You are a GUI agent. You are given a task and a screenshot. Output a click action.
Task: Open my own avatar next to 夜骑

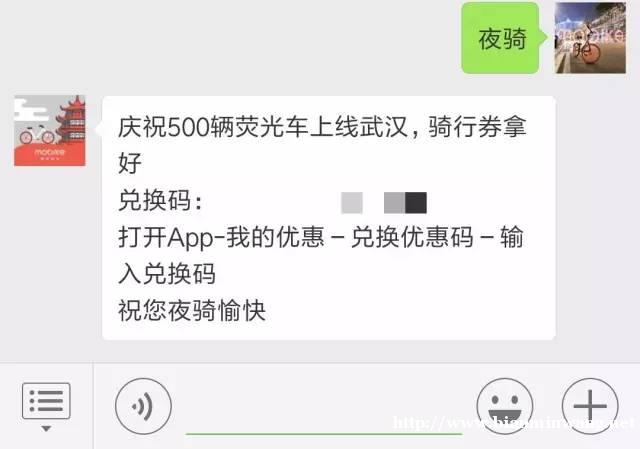click(x=590, y=38)
